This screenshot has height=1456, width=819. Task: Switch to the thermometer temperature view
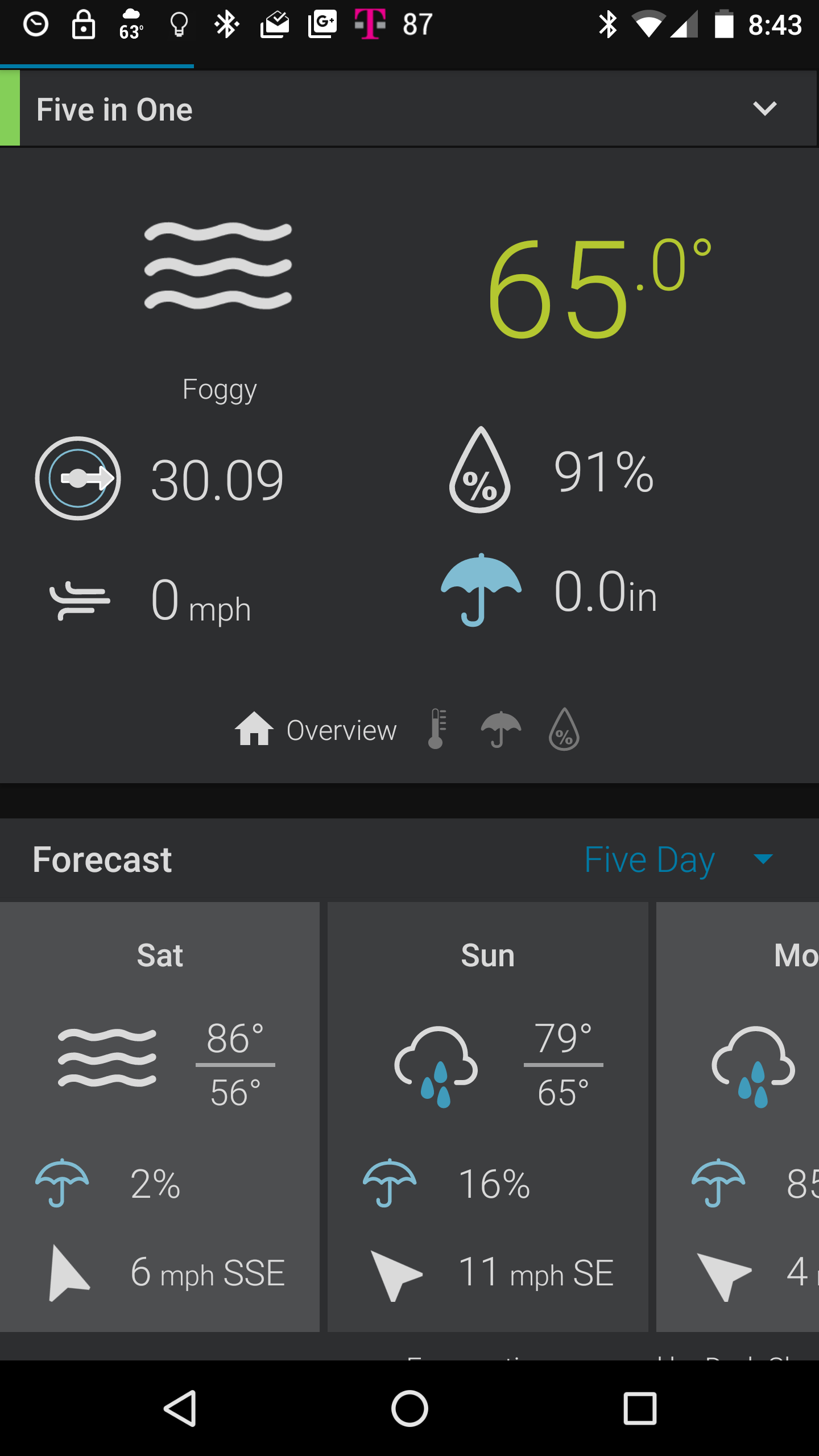pyautogui.click(x=437, y=729)
